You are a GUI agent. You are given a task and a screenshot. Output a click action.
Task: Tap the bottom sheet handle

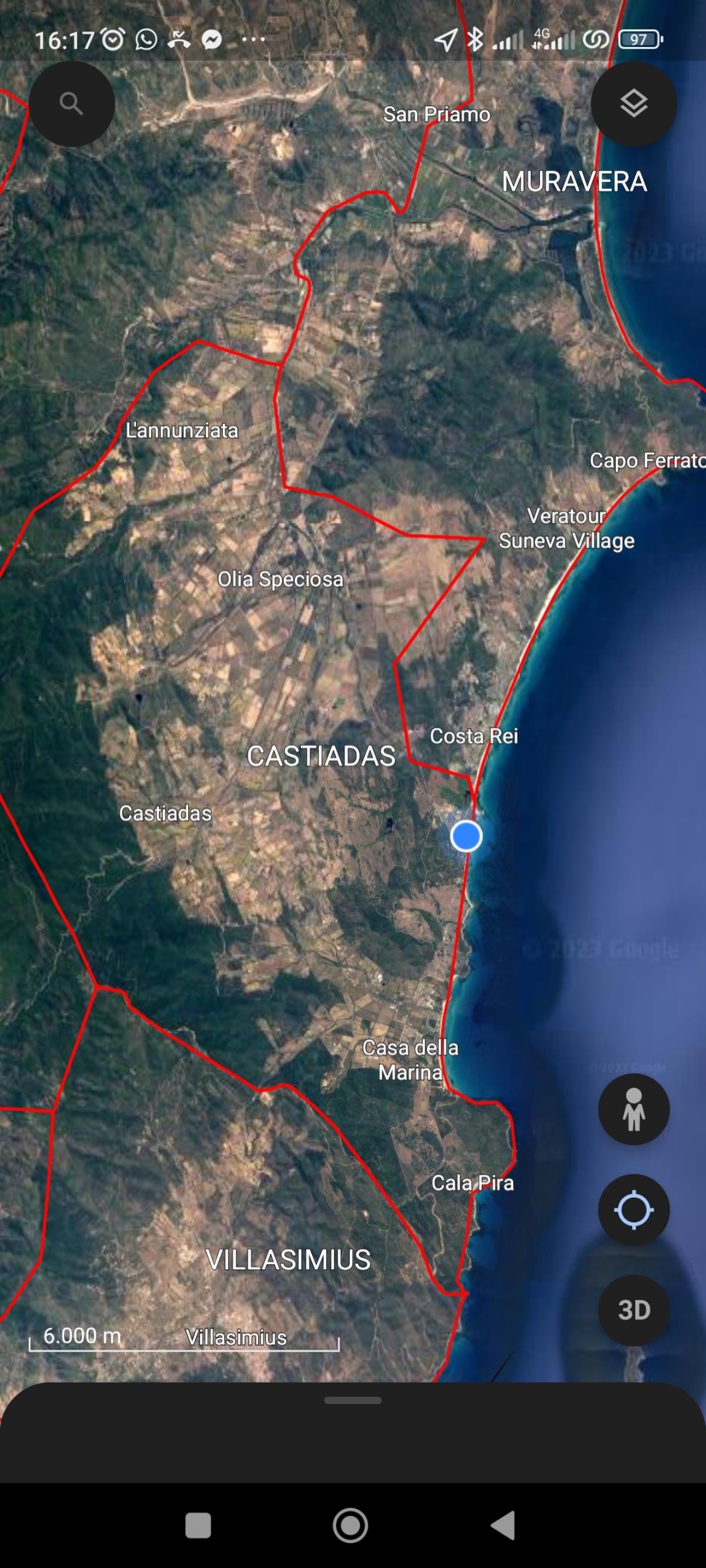(x=352, y=1400)
